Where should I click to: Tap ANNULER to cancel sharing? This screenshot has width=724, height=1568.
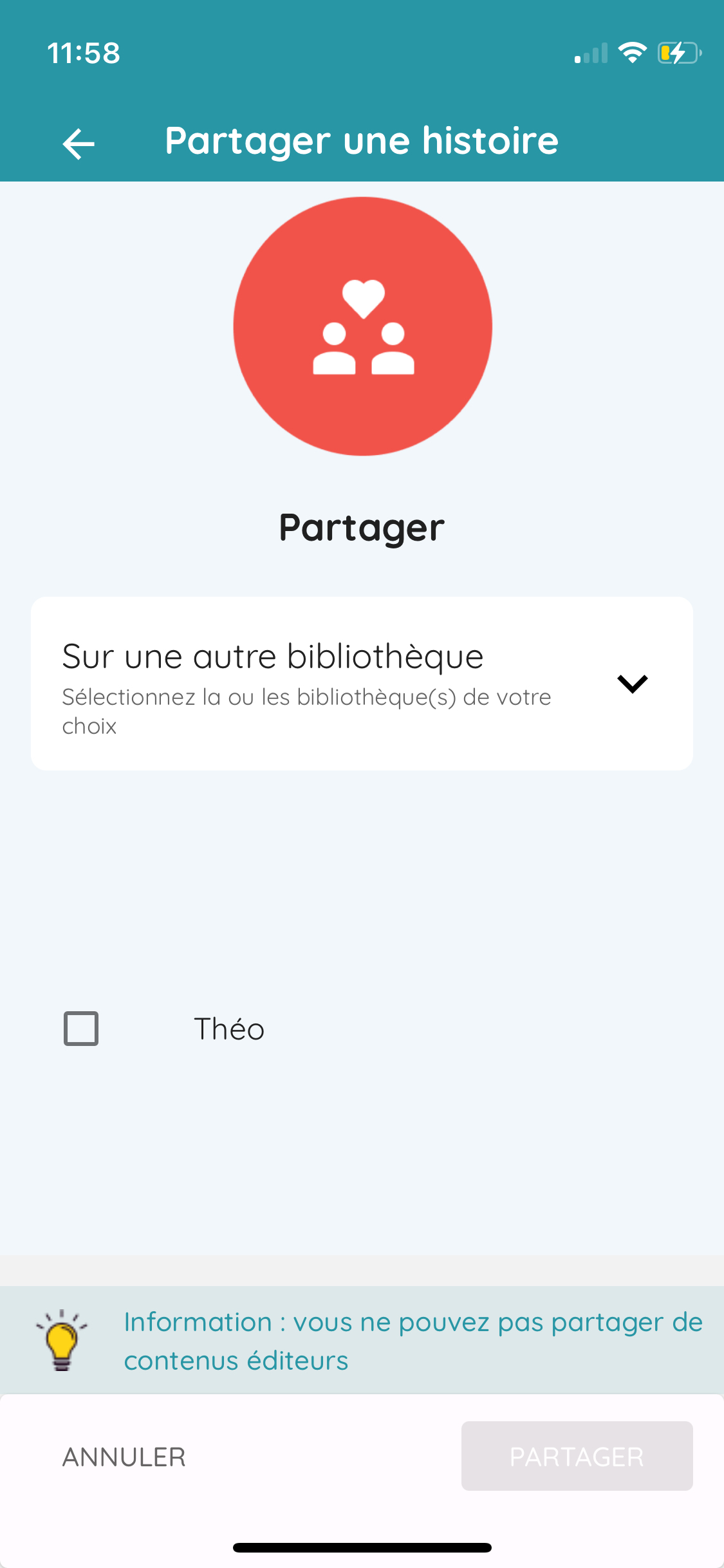[124, 1457]
